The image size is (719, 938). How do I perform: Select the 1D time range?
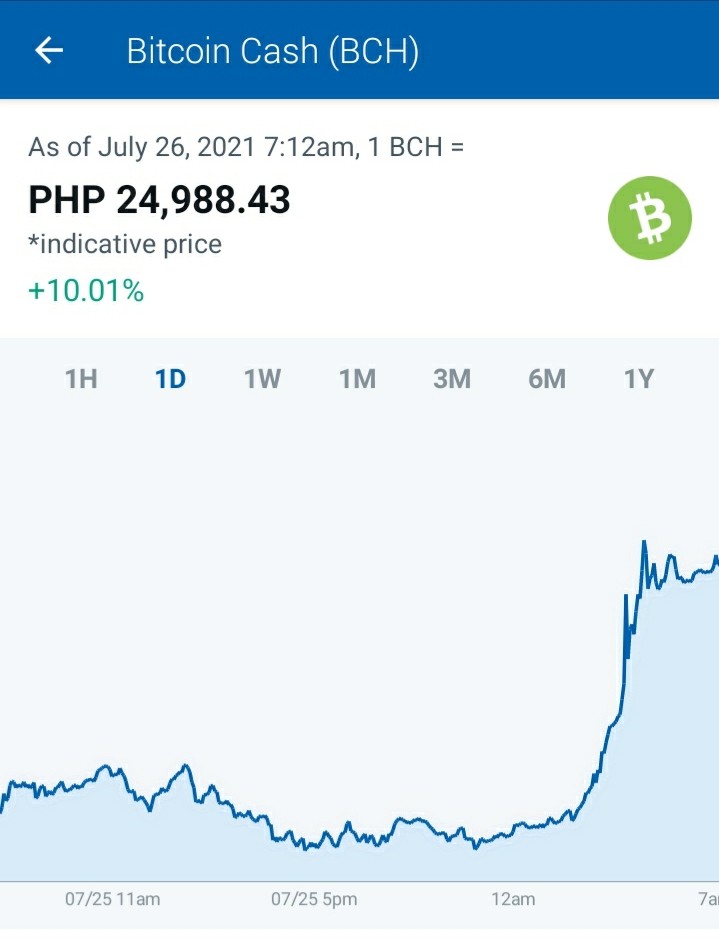tap(170, 379)
